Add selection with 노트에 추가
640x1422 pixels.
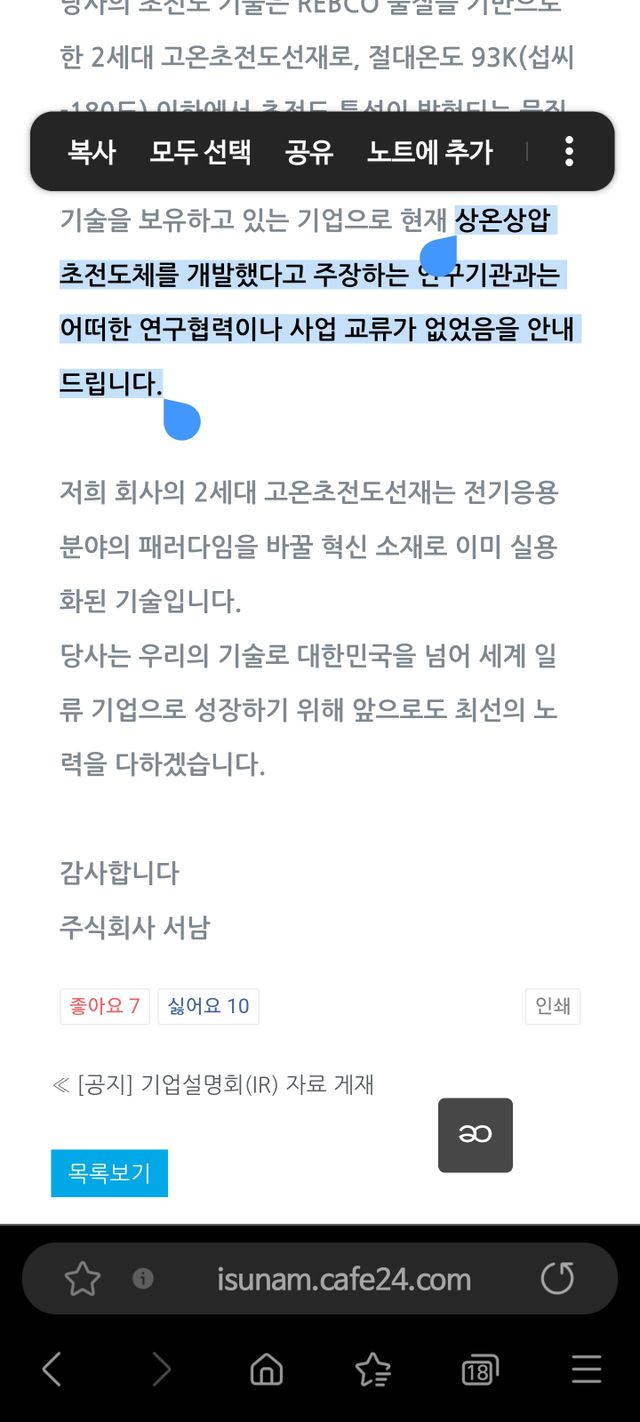(430, 152)
